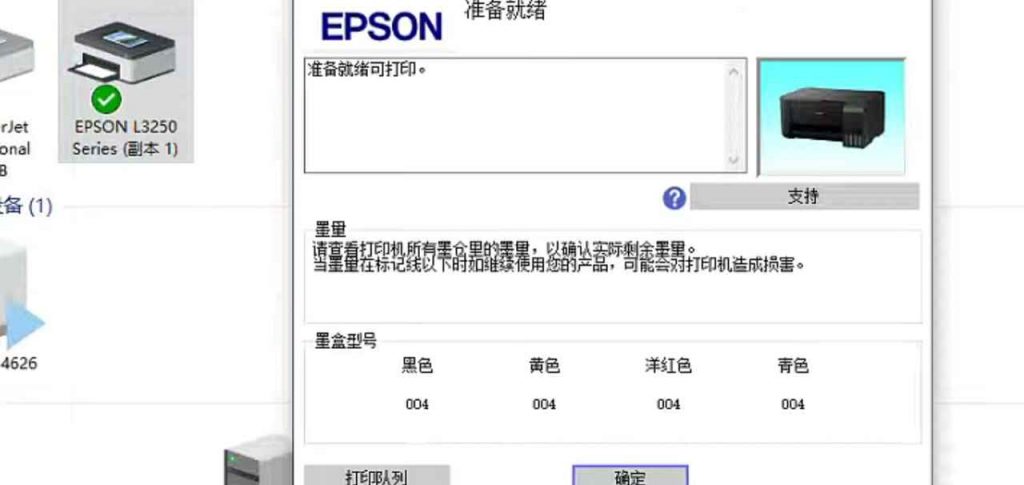The width and height of the screenshot is (1024, 485).
Task: Confirm with the 确定 button
Action: 630,476
